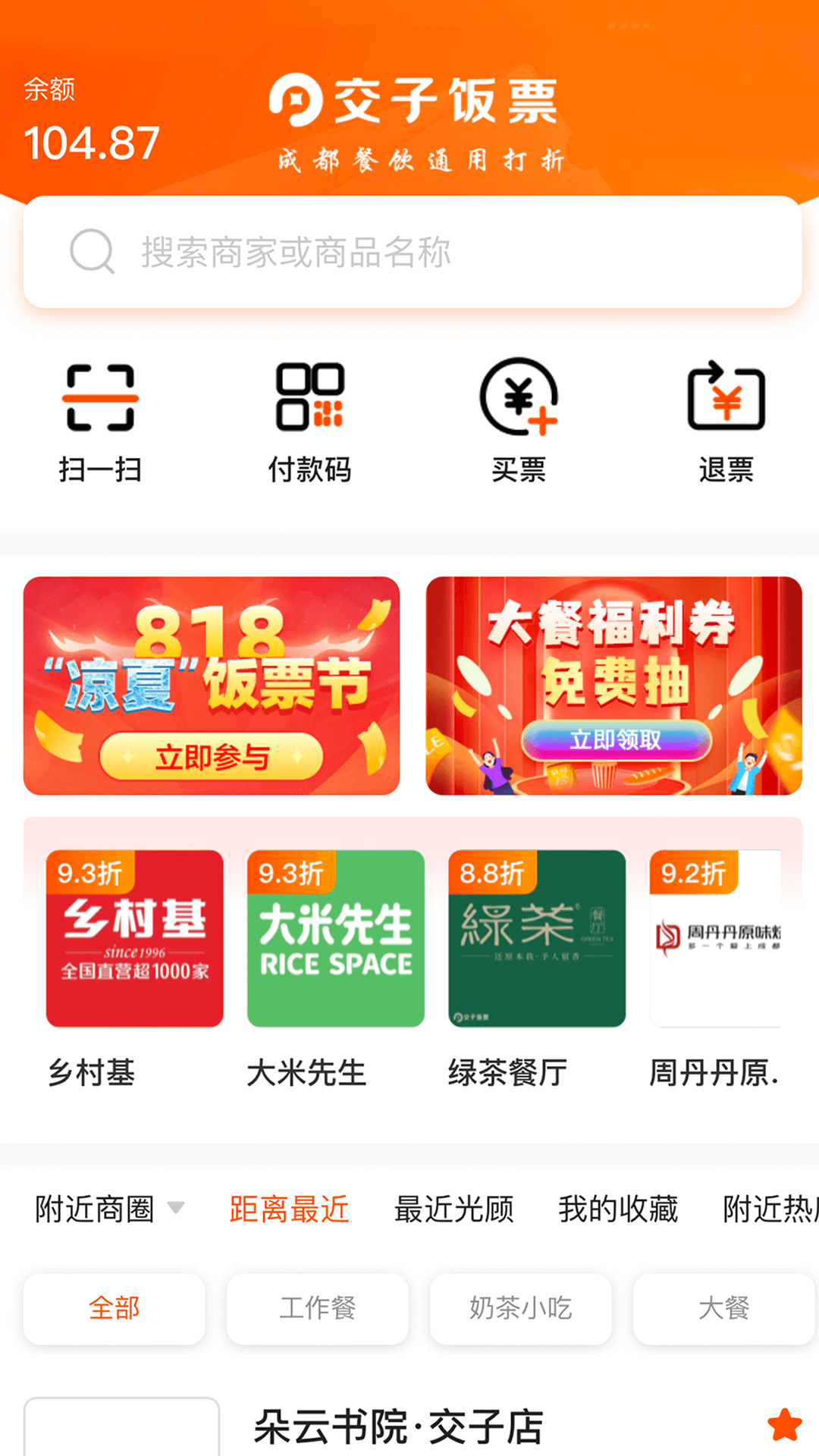The width and height of the screenshot is (819, 1456).
Task: Select the 大餐 filter chip
Action: pos(723,1308)
